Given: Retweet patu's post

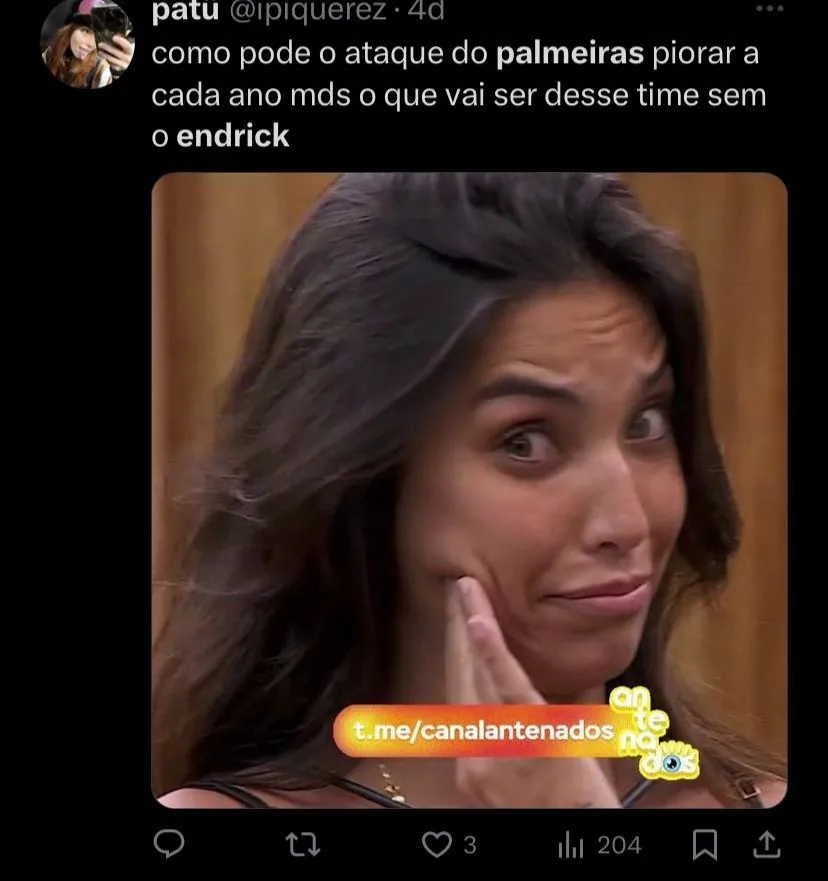Looking at the screenshot, I should coord(302,845).
